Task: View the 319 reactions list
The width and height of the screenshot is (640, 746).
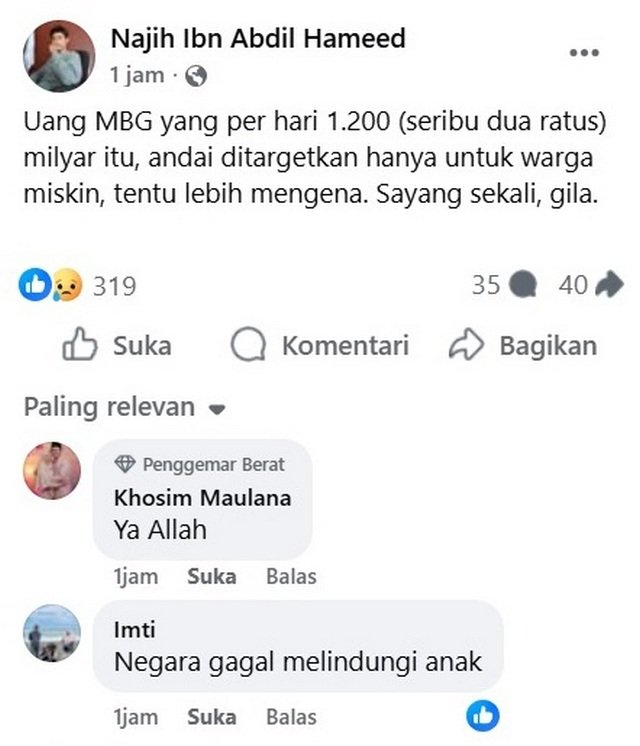Action: pyautogui.click(x=114, y=286)
